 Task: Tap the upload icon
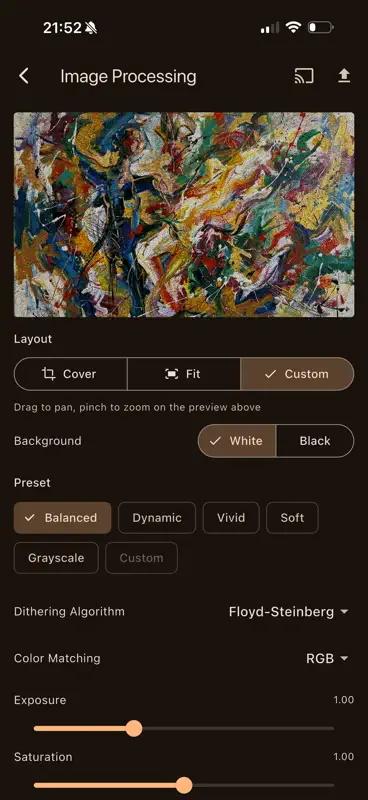coord(345,77)
